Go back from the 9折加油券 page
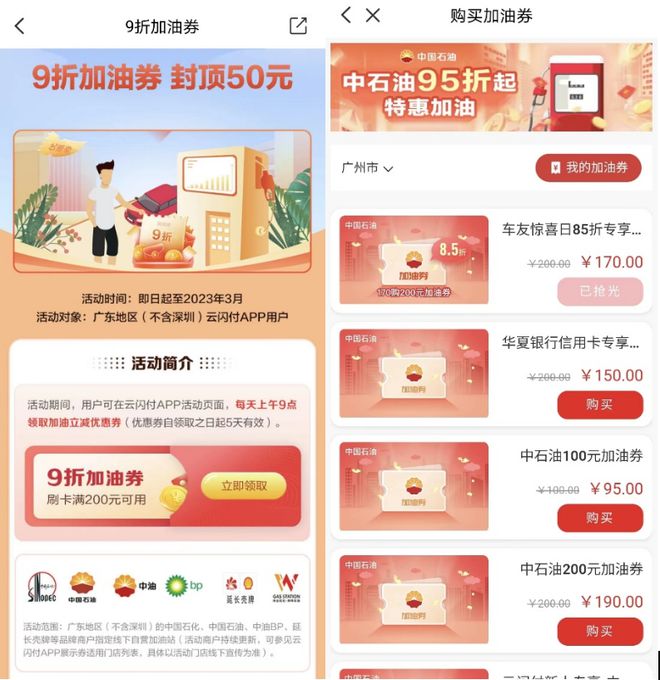The image size is (660, 680). [19, 26]
